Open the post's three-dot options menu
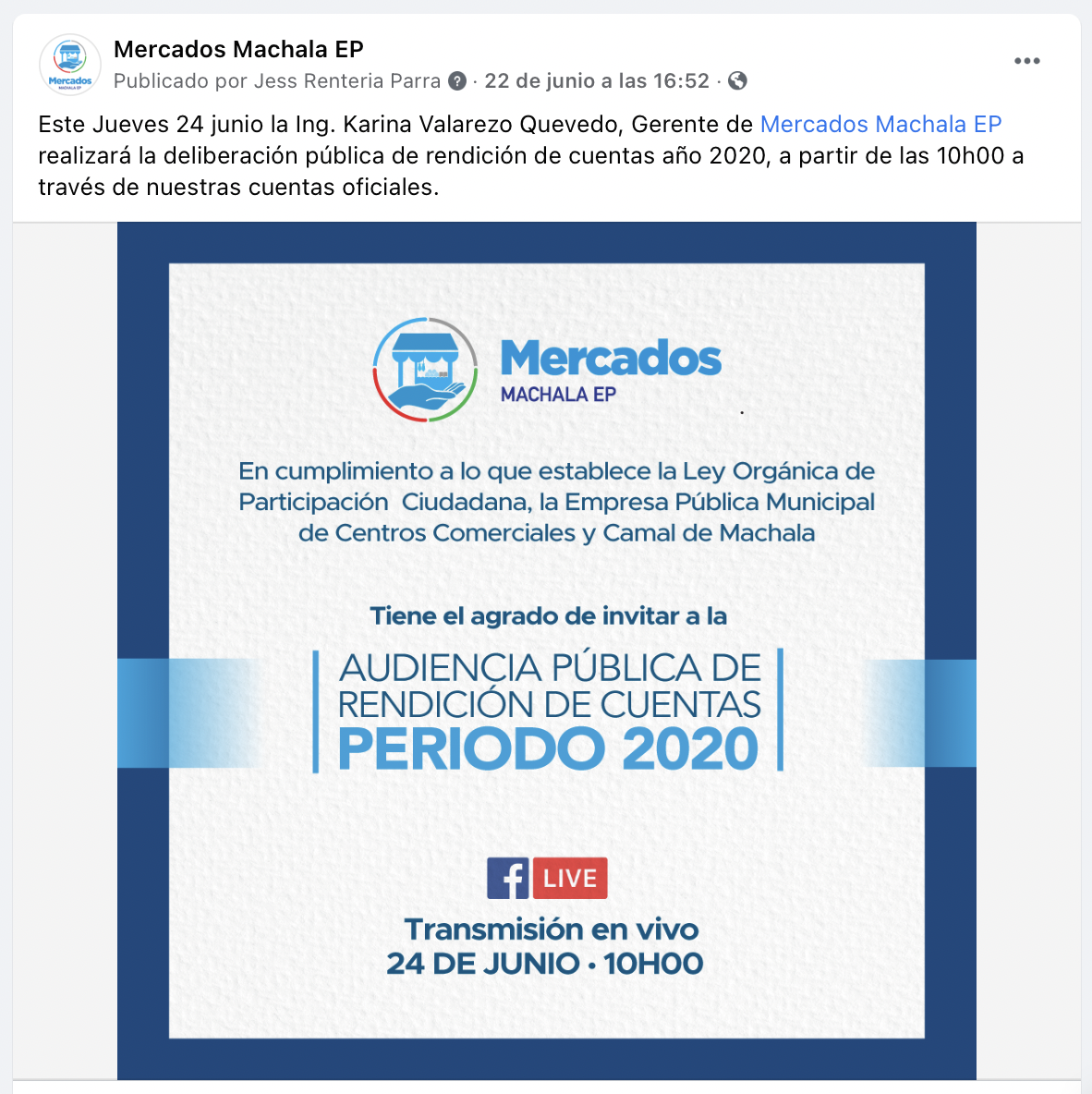 click(1026, 61)
